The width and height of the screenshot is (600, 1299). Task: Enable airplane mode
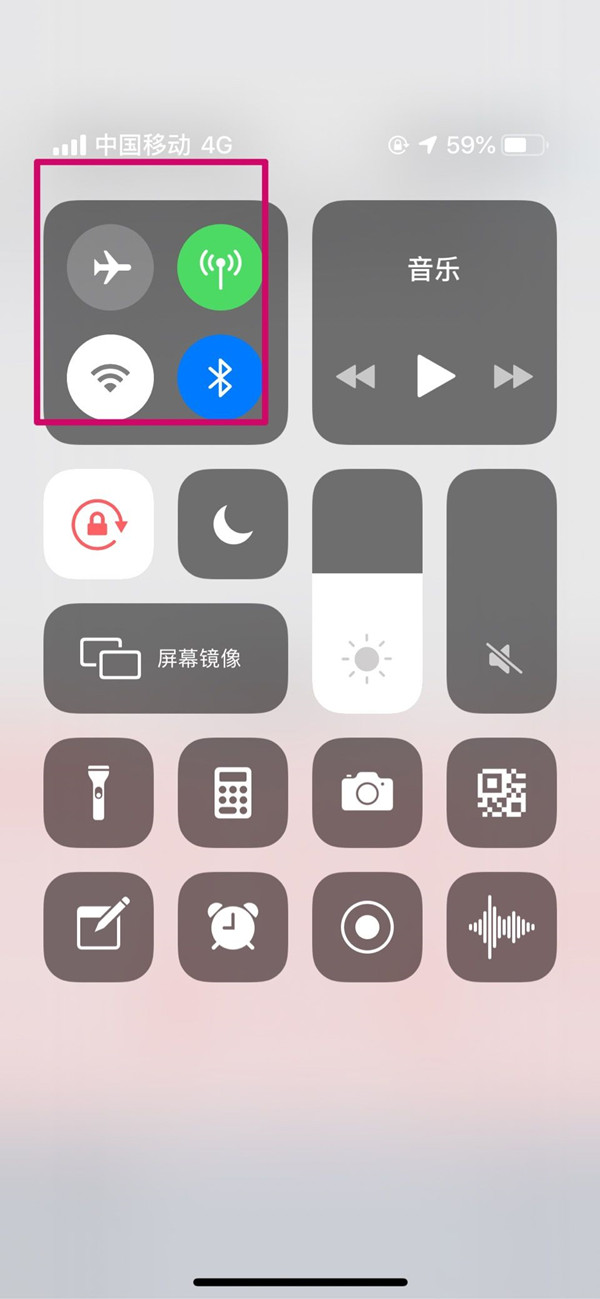click(x=110, y=267)
